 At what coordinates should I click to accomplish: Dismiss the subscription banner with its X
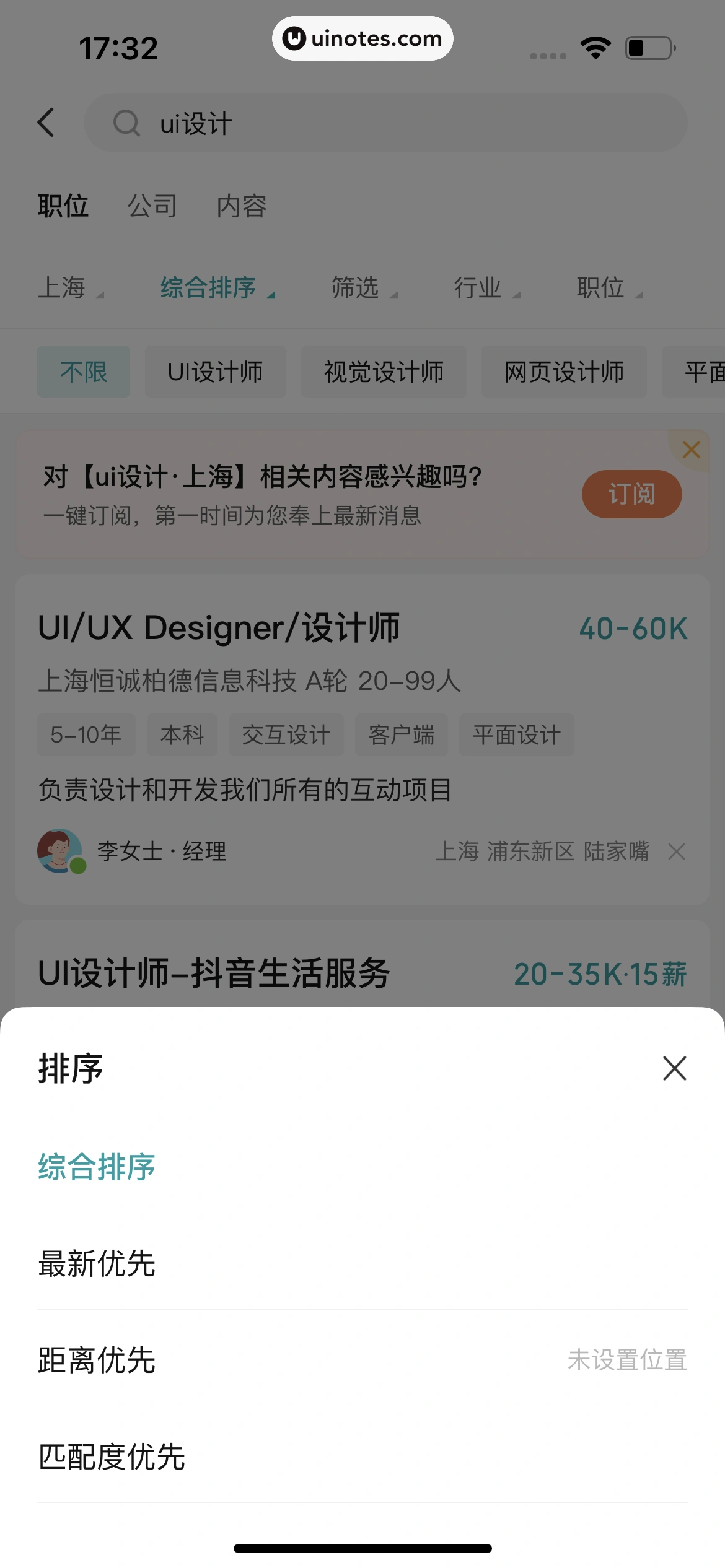tap(691, 450)
